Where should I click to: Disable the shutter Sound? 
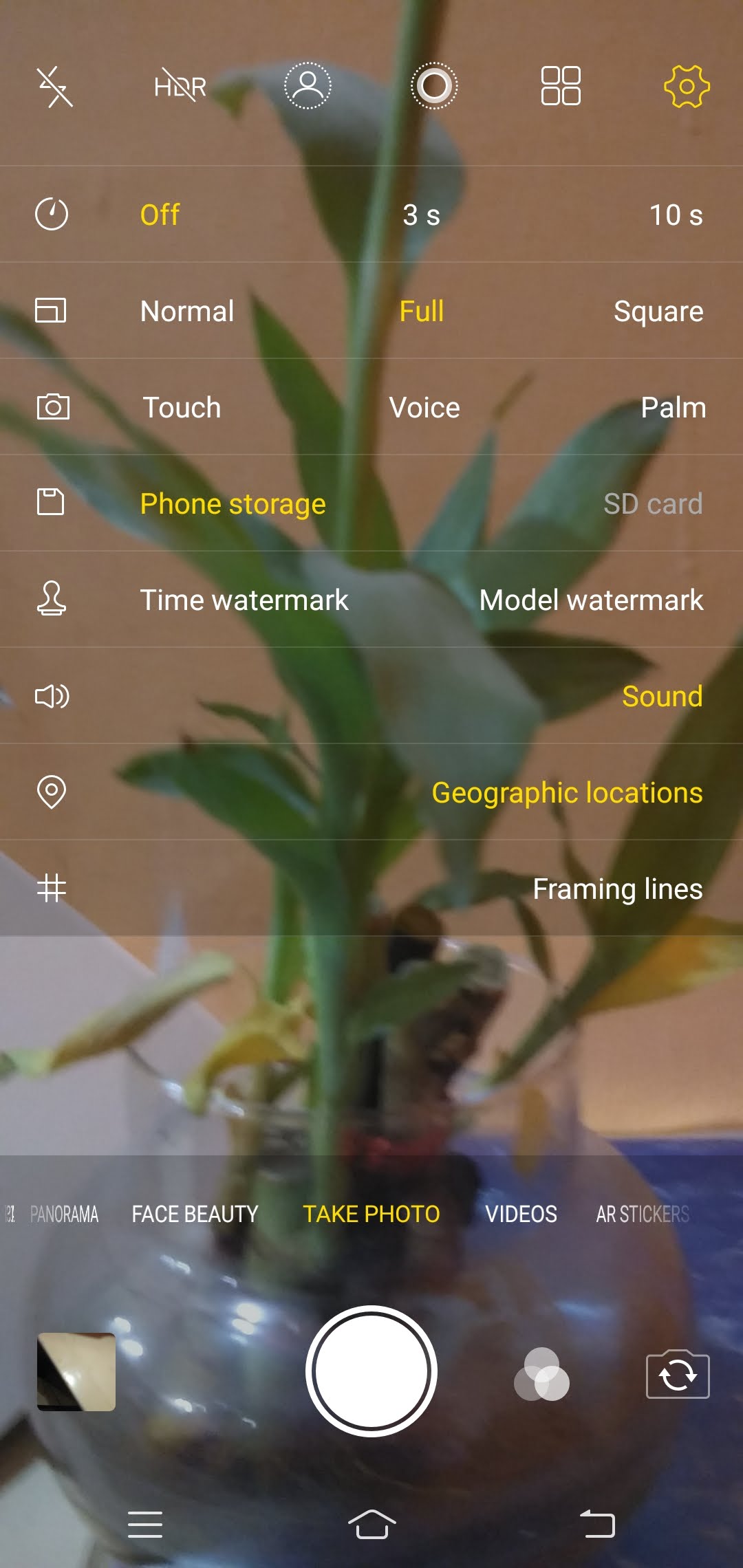click(662, 696)
